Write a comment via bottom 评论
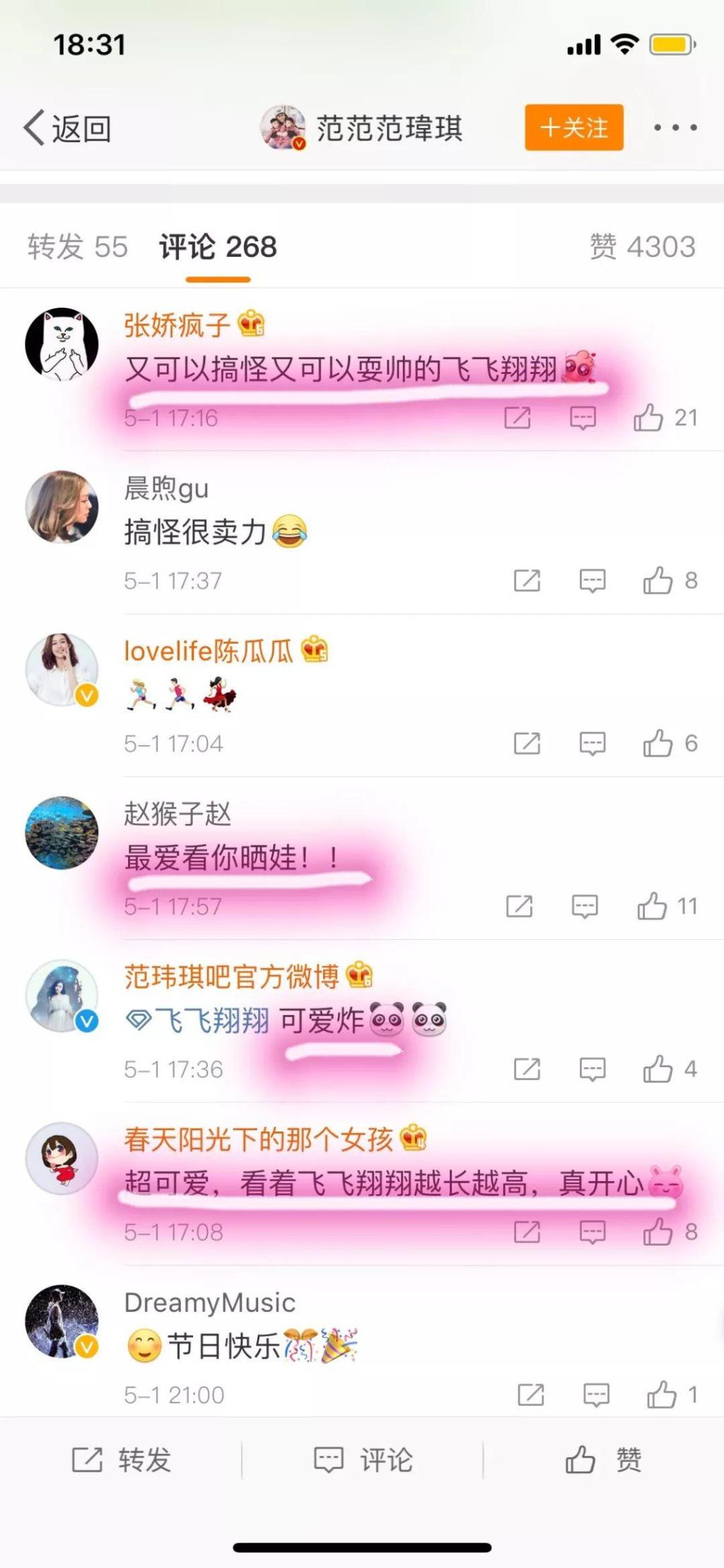Viewport: 724px width, 1568px height. pyautogui.click(x=363, y=1459)
